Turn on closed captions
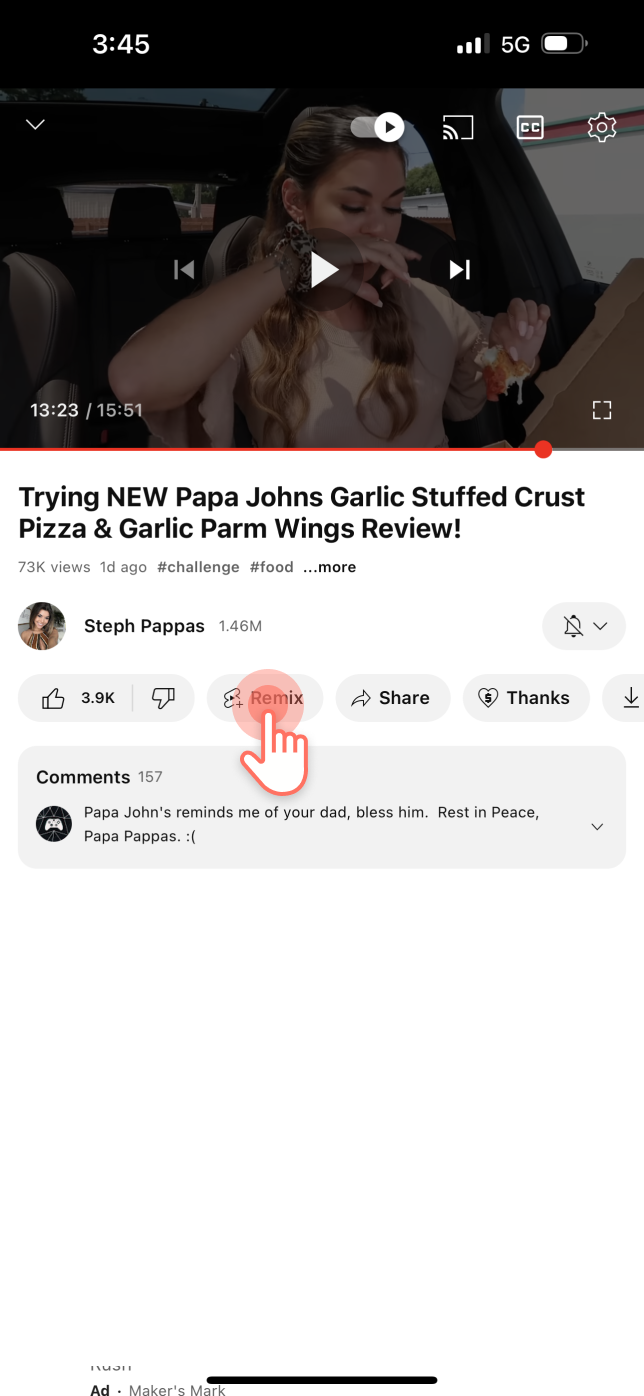The height and width of the screenshot is (1396, 644). point(530,127)
